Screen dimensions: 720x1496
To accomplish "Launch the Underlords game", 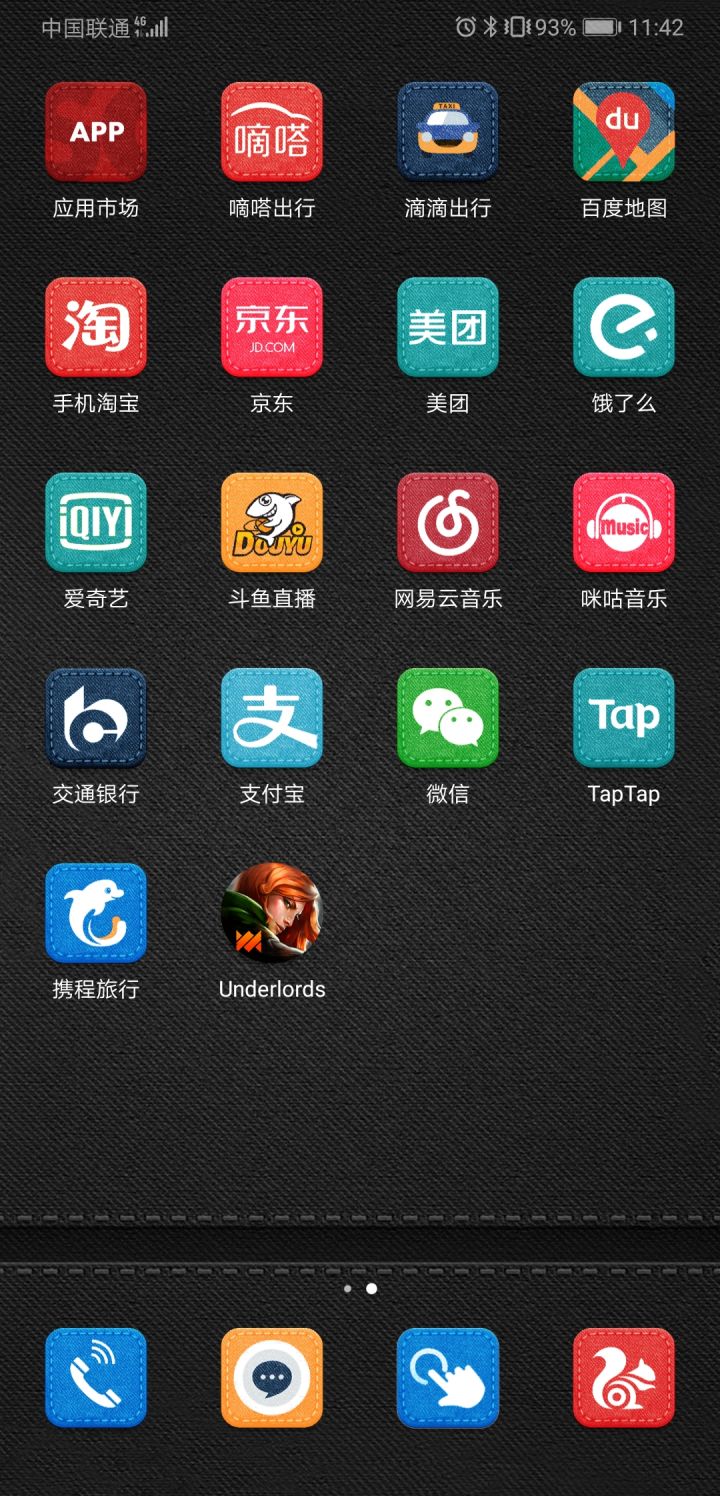I will pyautogui.click(x=271, y=913).
